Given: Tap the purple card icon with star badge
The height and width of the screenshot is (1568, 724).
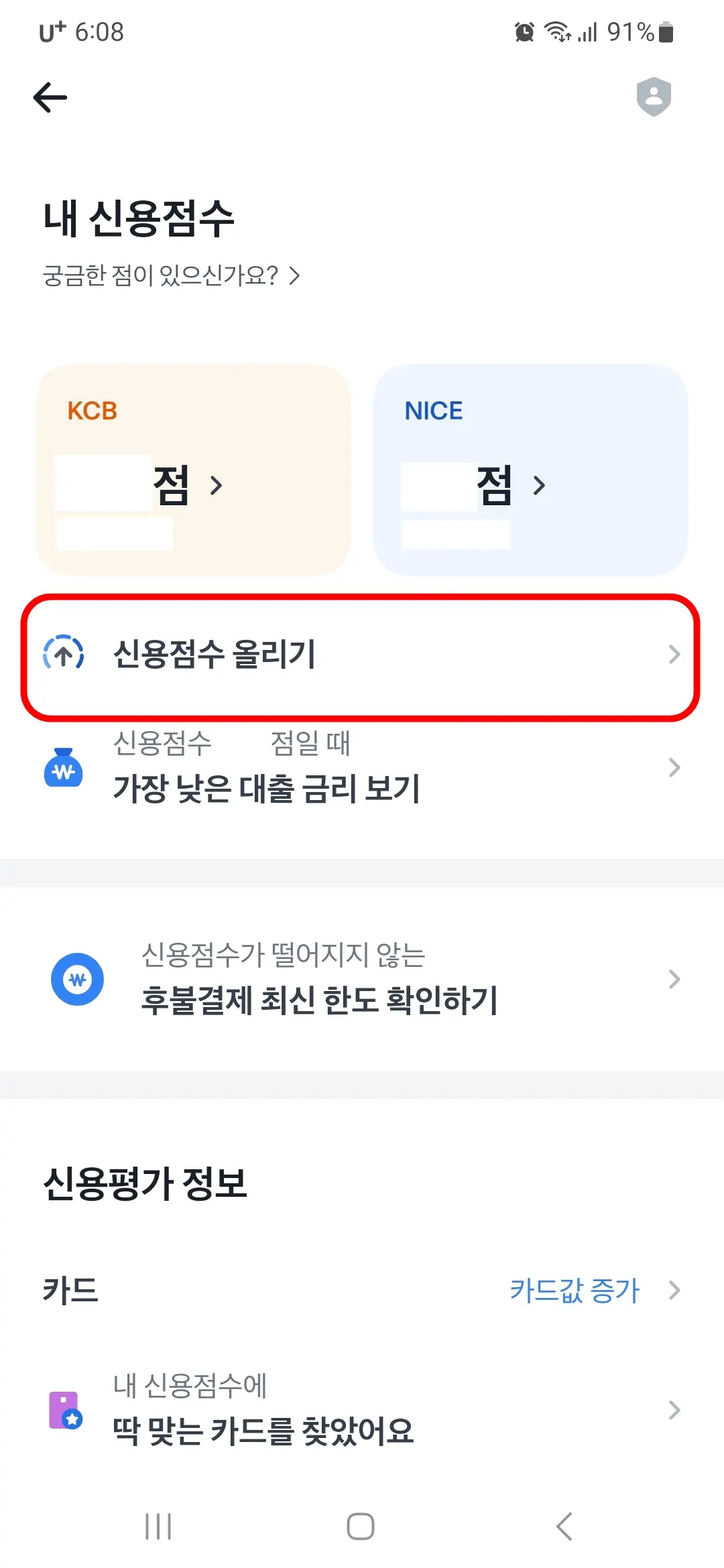Looking at the screenshot, I should 65,1411.
